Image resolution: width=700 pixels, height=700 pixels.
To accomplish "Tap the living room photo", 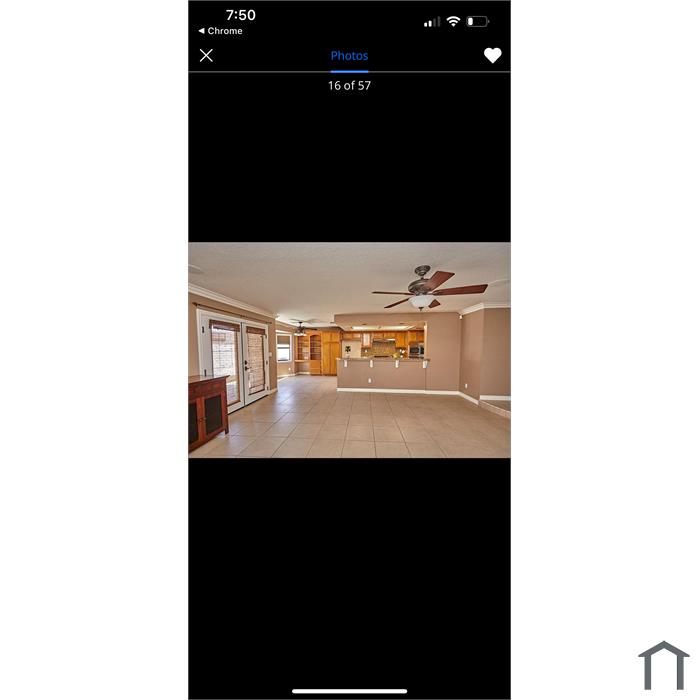I will [x=349, y=350].
